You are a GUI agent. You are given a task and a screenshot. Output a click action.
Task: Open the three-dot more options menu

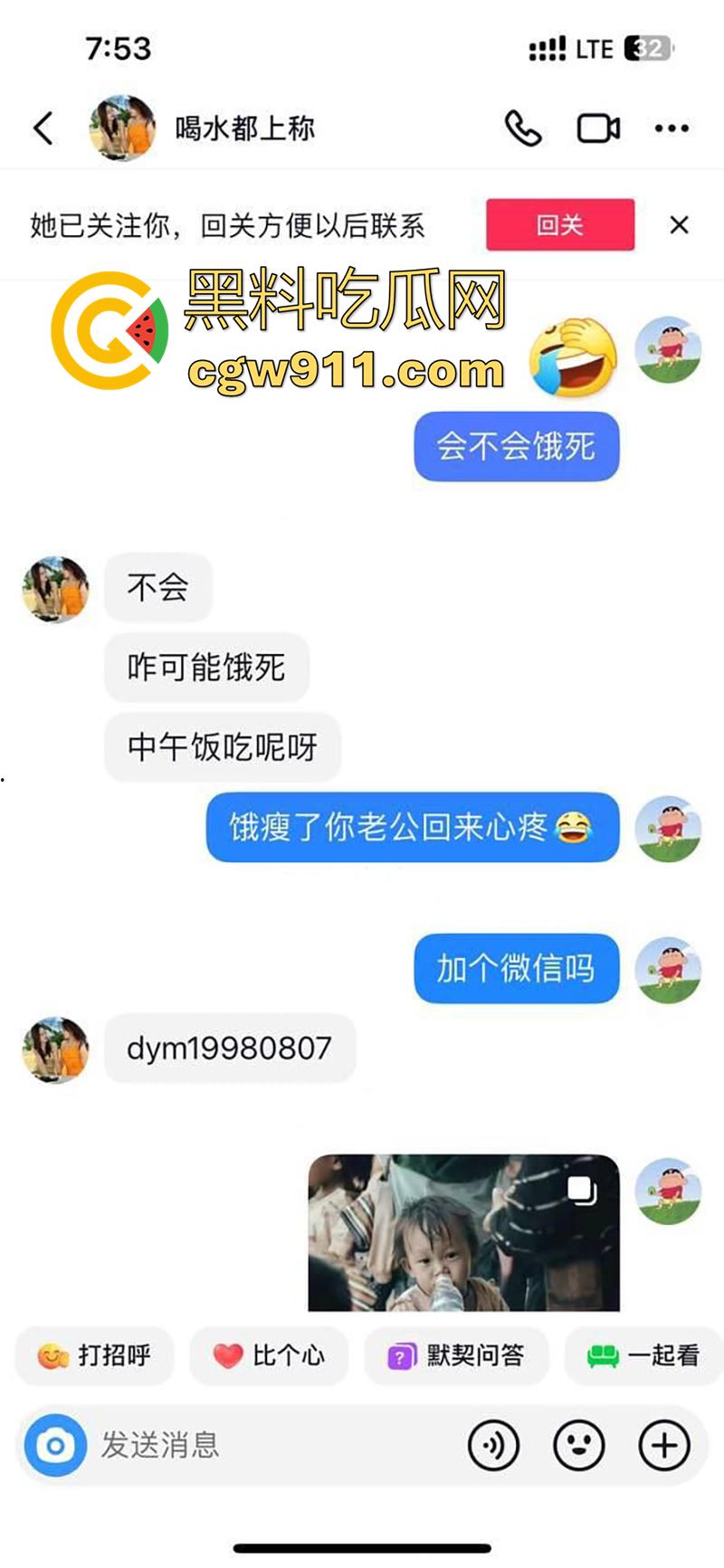[672, 128]
